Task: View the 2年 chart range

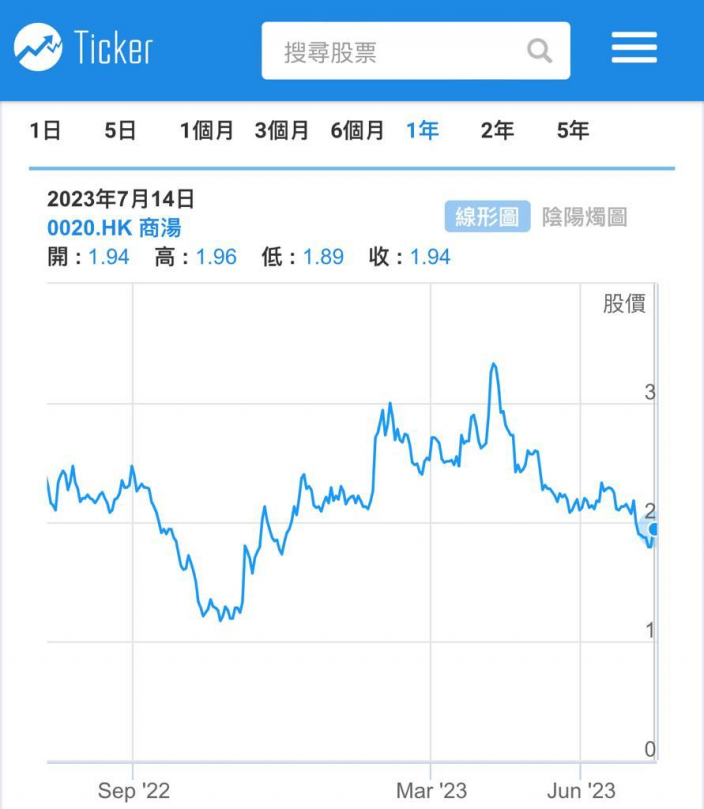Action: 497,131
